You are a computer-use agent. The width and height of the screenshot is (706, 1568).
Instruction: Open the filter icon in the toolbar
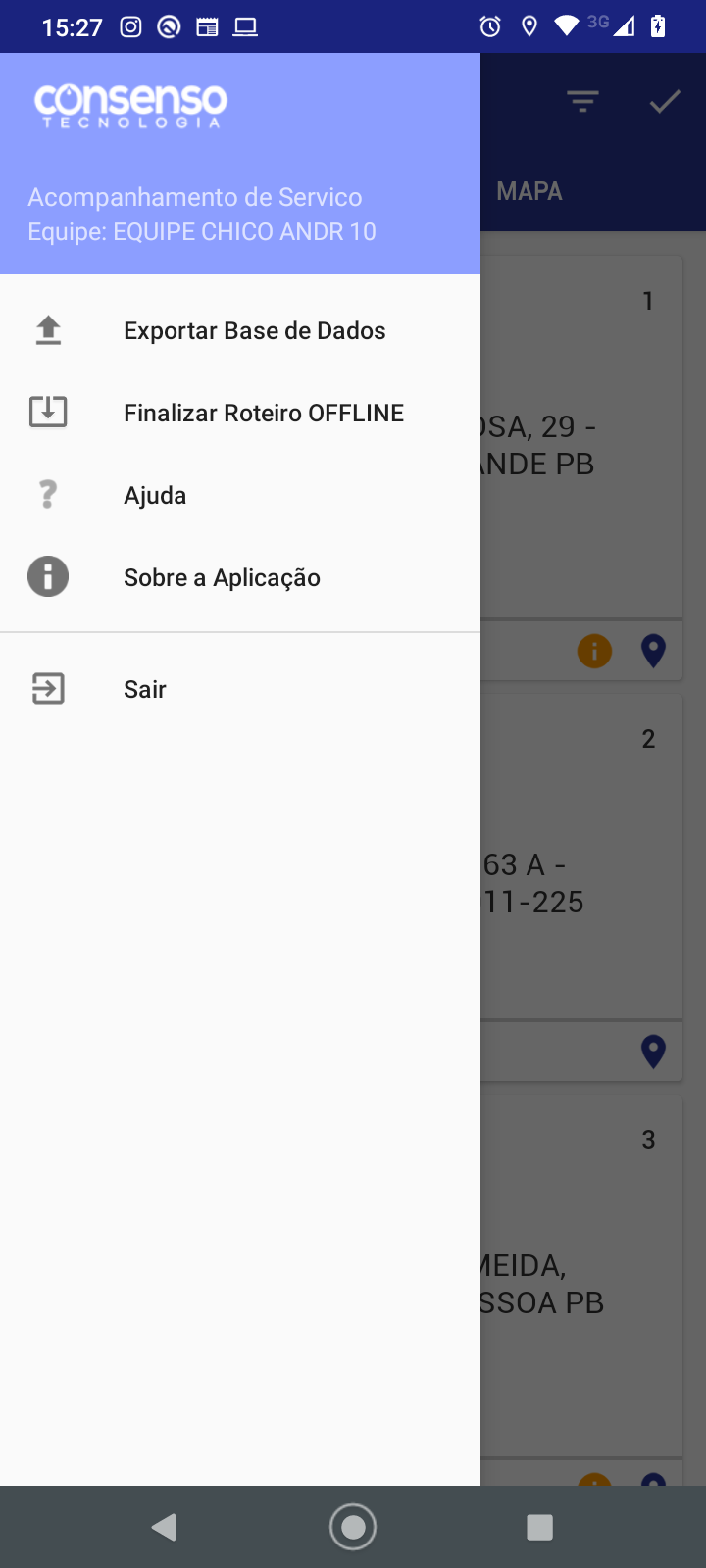[x=581, y=101]
